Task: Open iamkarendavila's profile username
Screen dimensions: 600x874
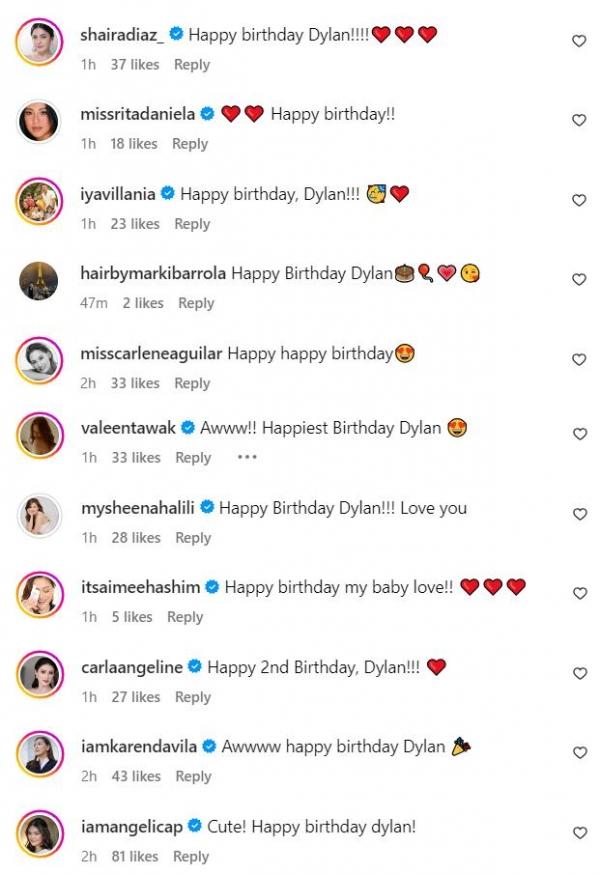Action: [x=139, y=746]
